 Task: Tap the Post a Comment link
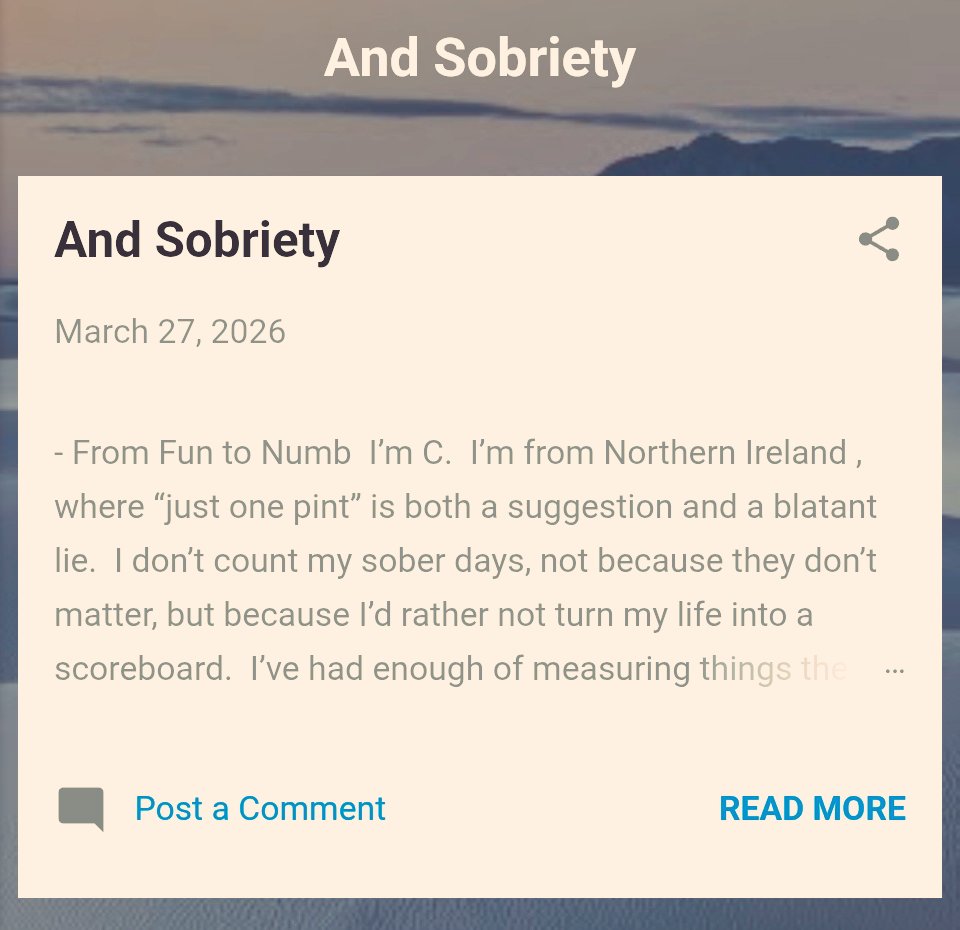(x=260, y=808)
